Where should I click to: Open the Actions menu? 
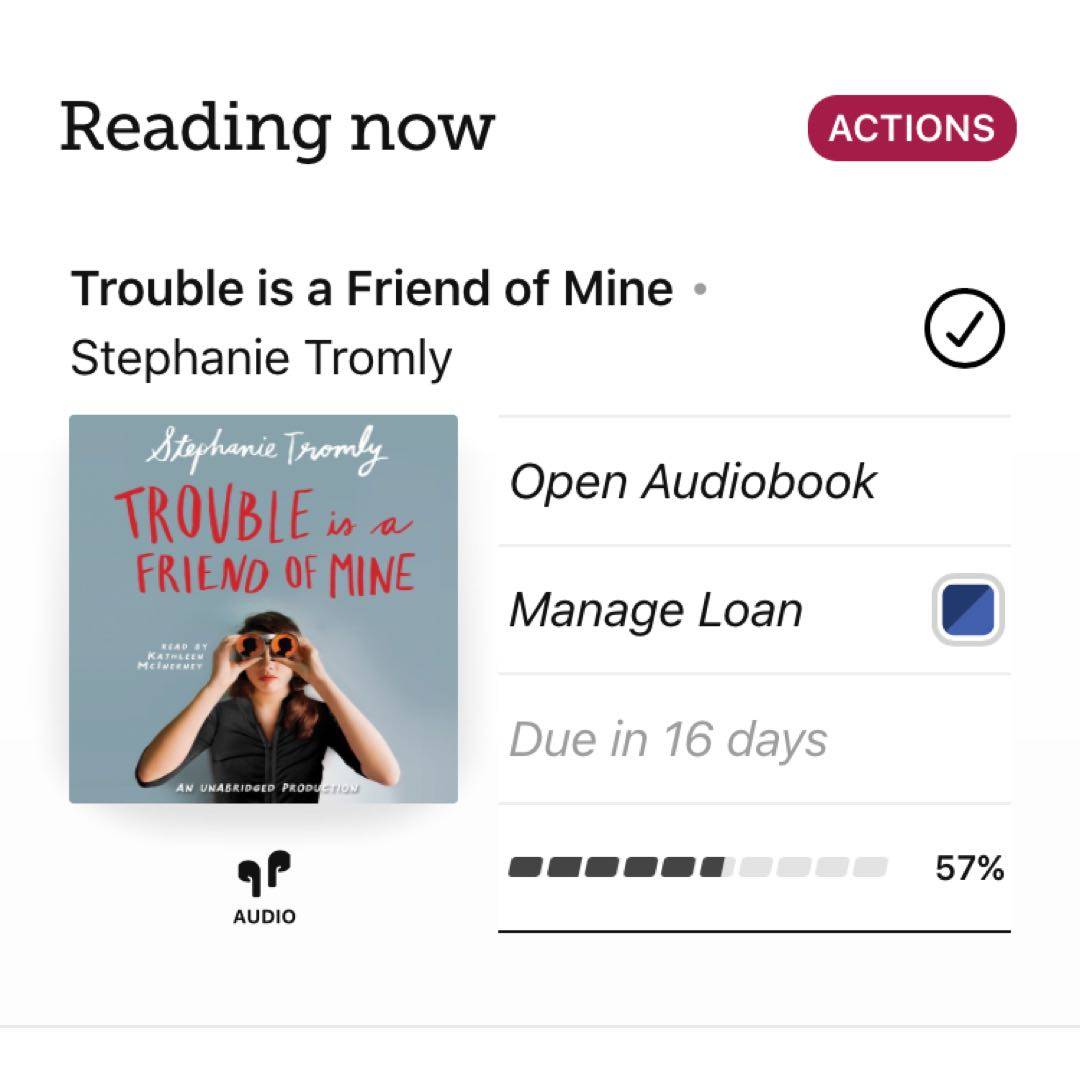[911, 128]
